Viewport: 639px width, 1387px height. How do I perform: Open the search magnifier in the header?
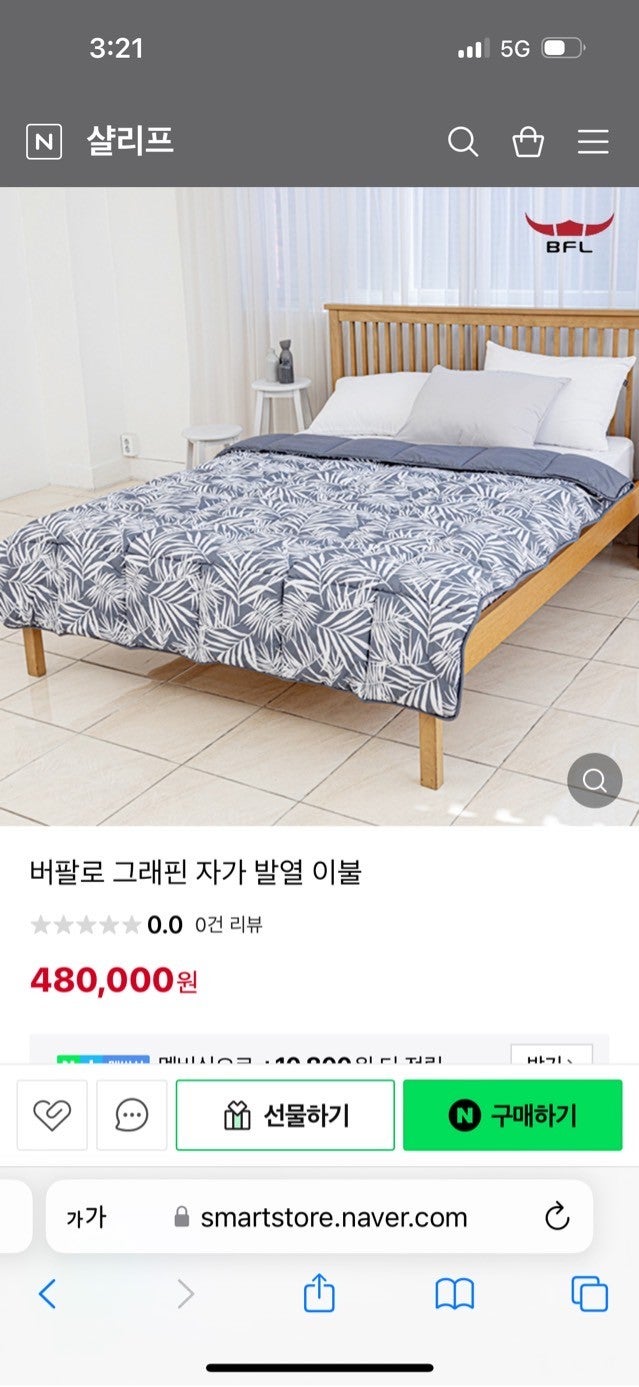462,142
